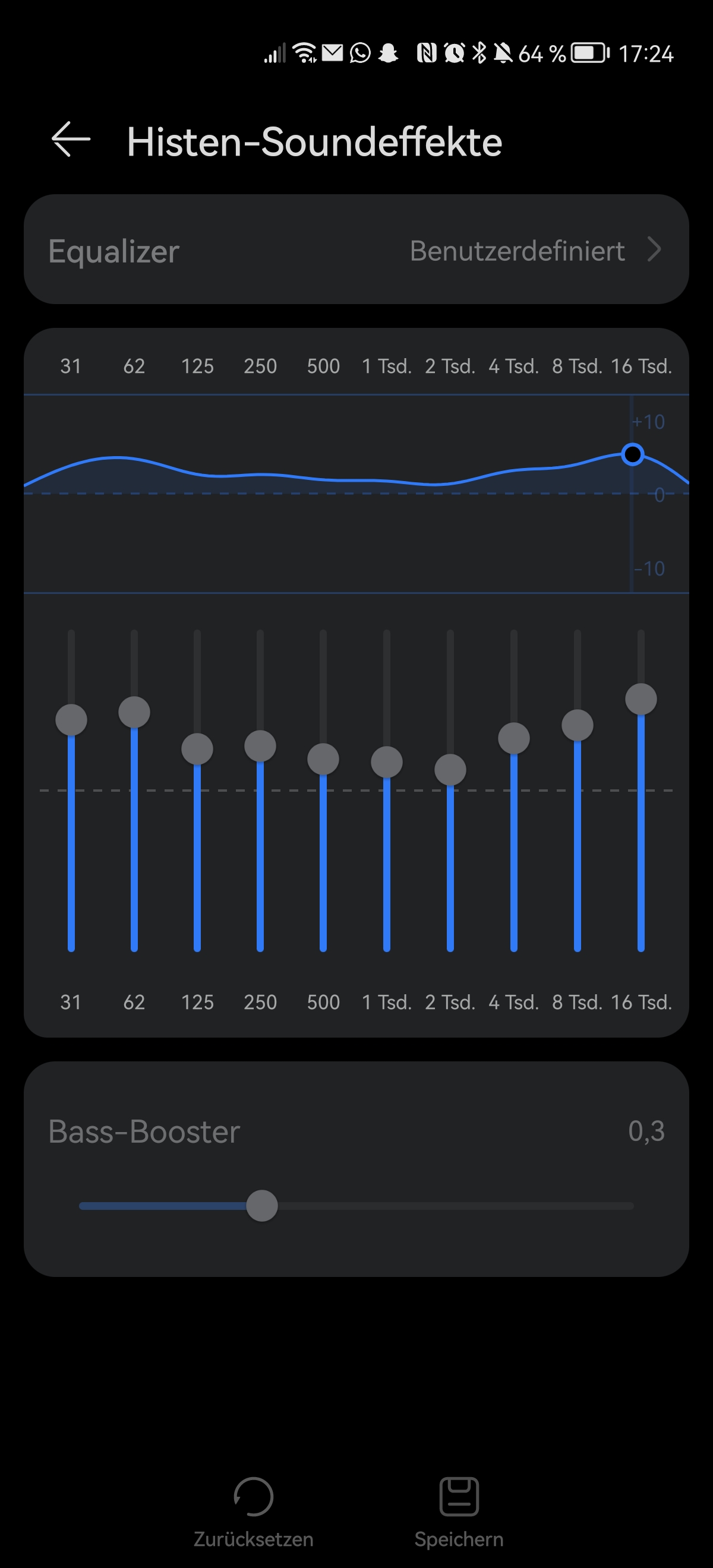Open the Equalizer preset selection row
The width and height of the screenshot is (713, 1568).
tap(356, 249)
